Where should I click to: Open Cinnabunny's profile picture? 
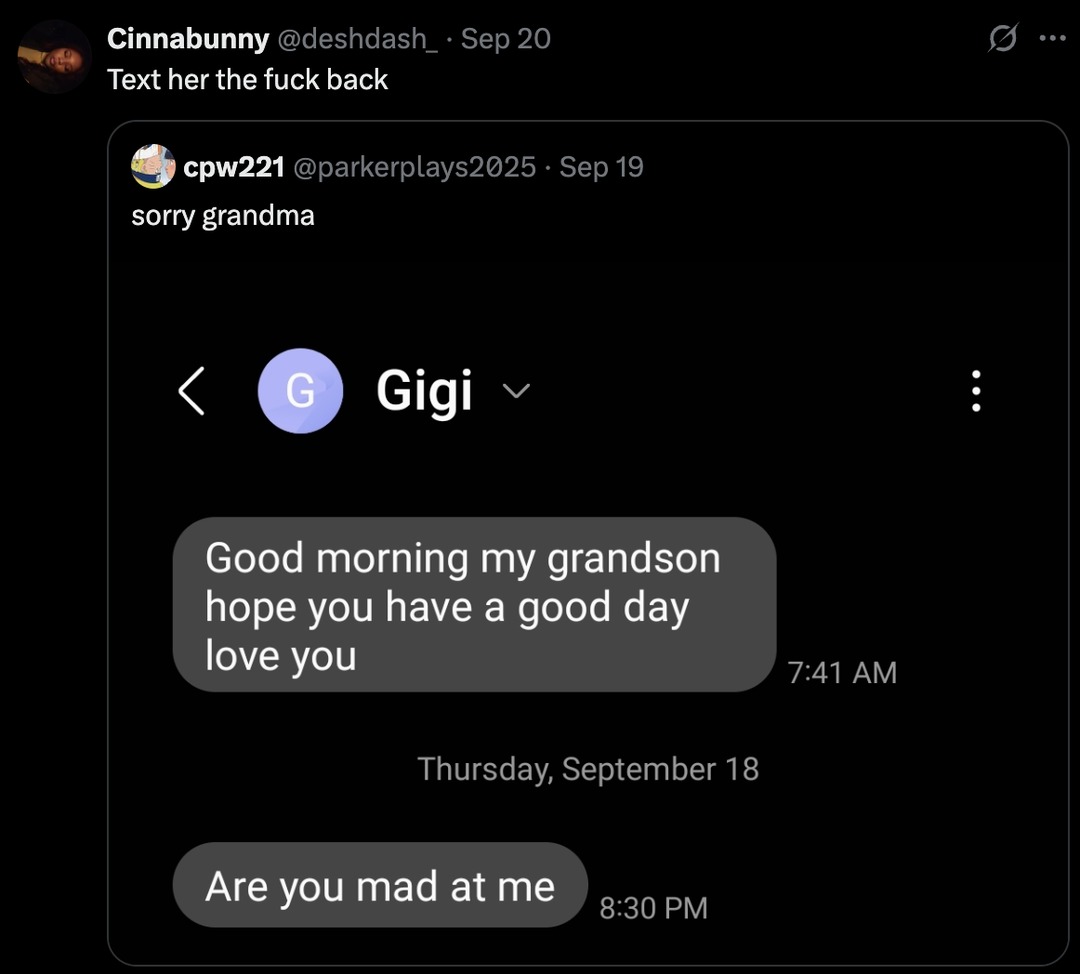tap(55, 58)
